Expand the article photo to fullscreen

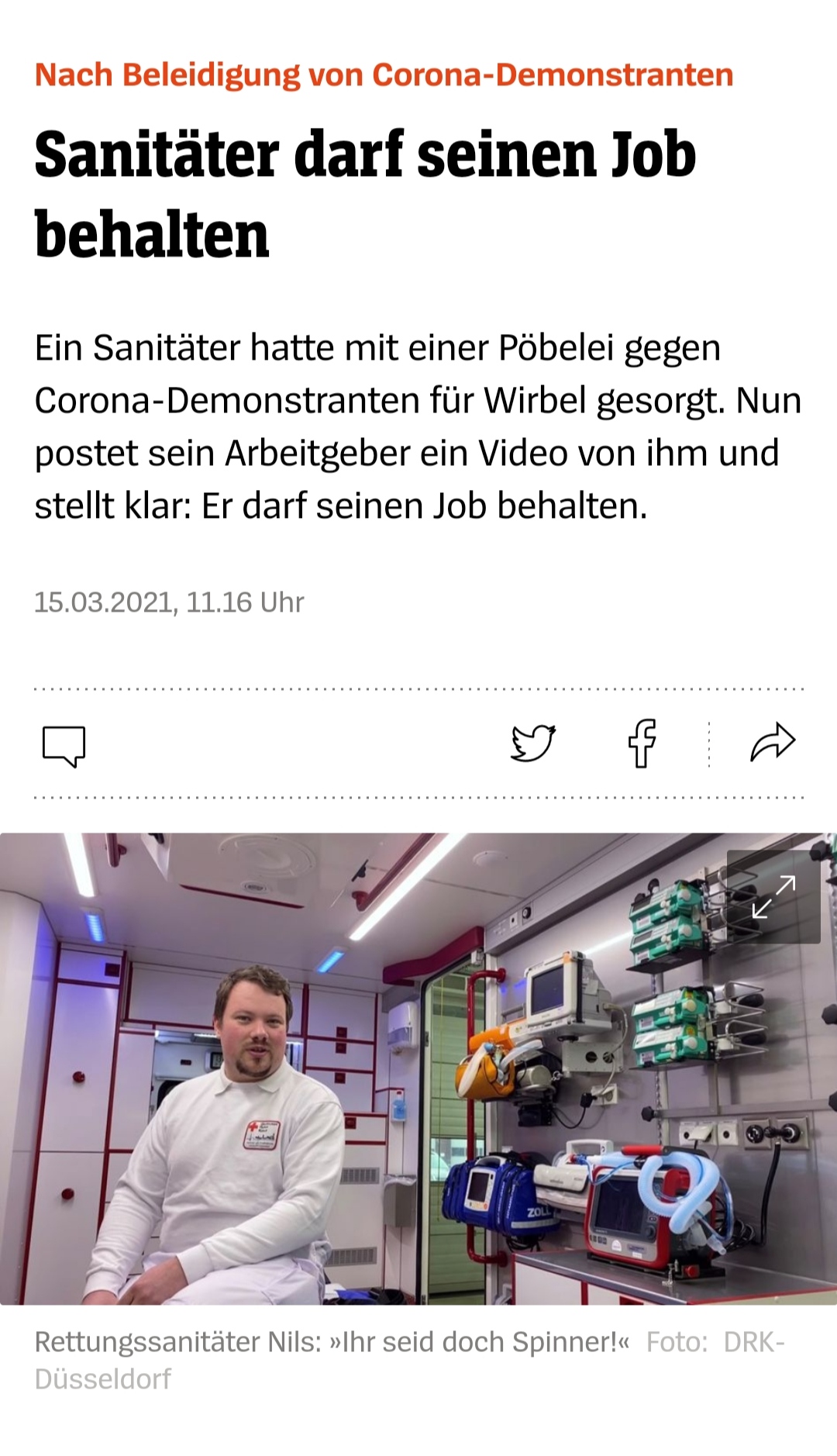point(773,897)
